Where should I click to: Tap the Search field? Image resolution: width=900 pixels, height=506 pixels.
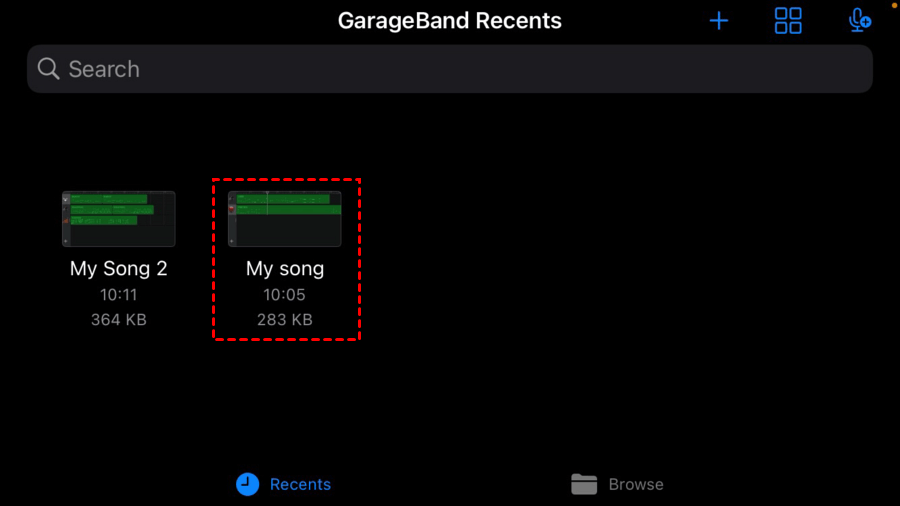coord(449,69)
